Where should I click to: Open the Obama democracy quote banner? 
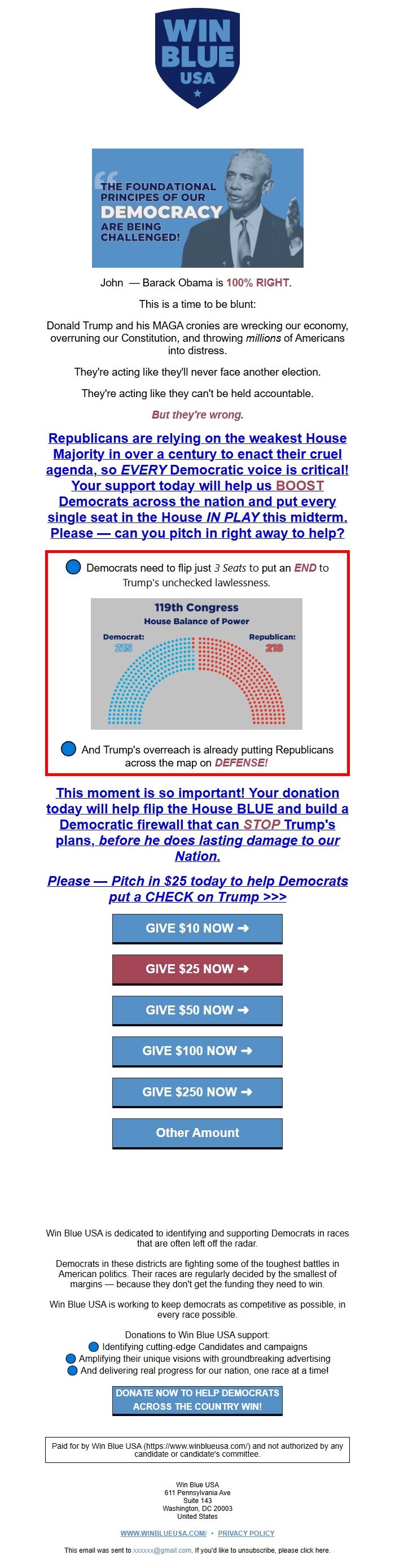point(197,208)
